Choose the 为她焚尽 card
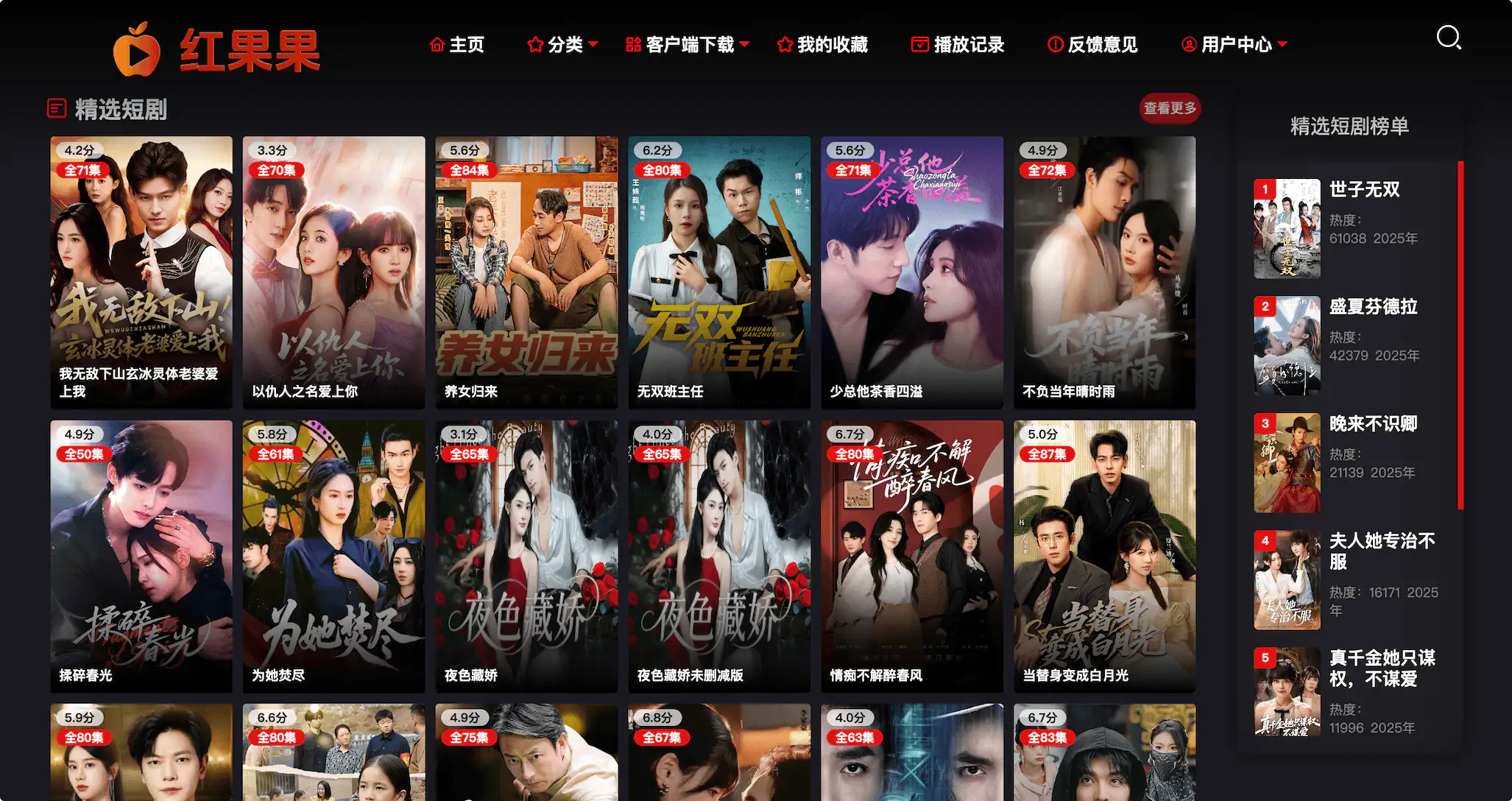1512x801 pixels. tap(333, 556)
